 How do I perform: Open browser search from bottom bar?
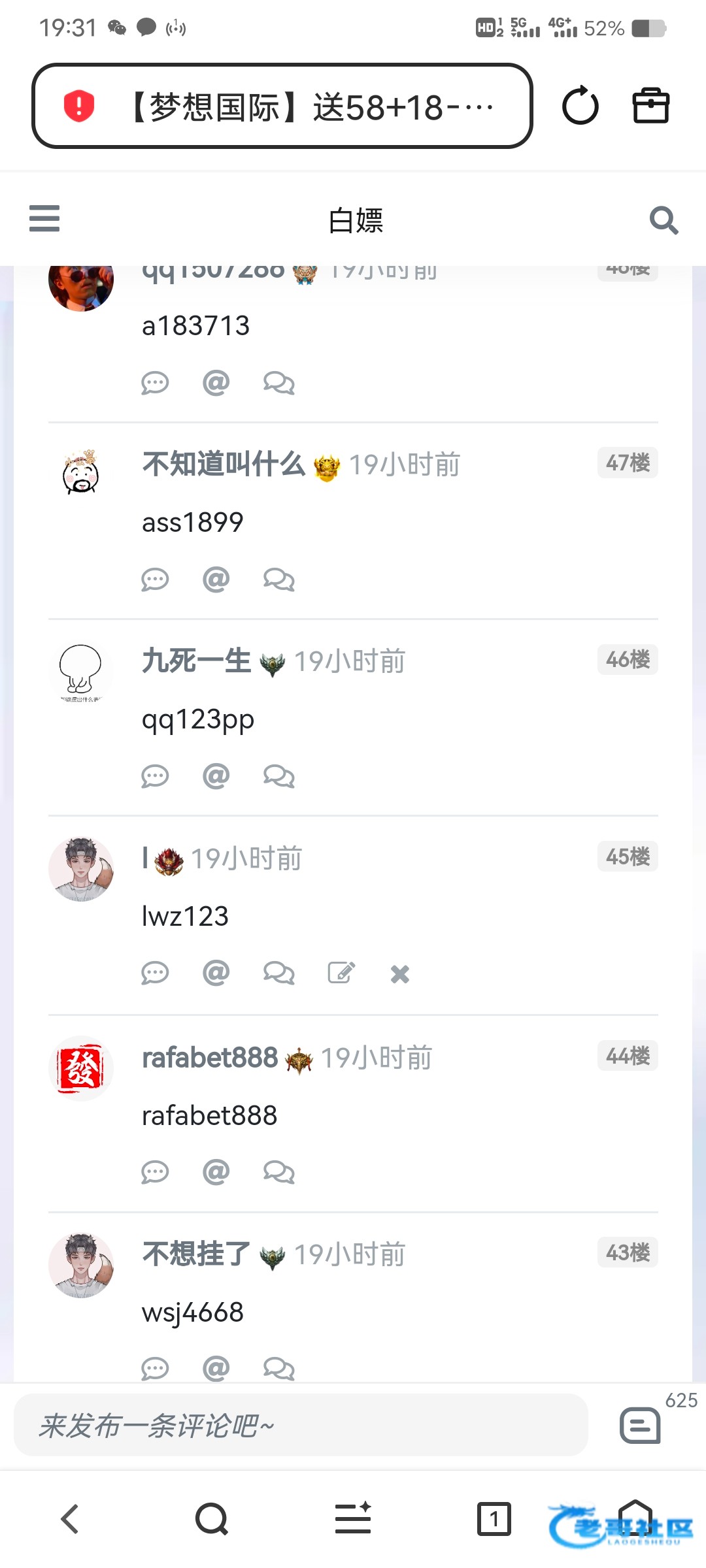[x=212, y=1519]
